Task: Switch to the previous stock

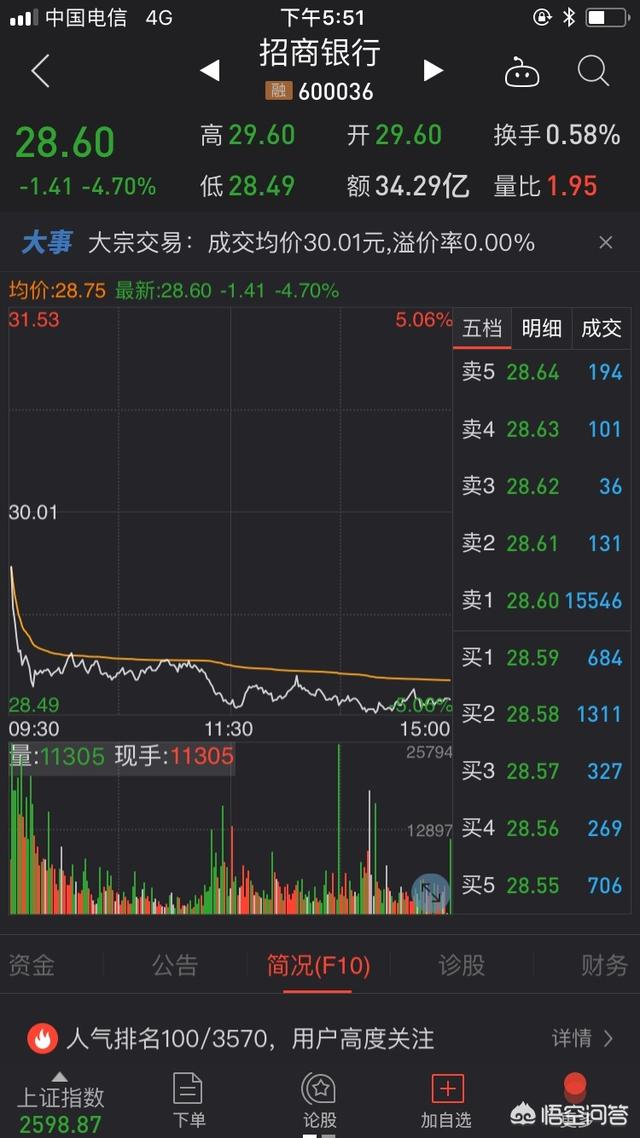Action: point(210,70)
